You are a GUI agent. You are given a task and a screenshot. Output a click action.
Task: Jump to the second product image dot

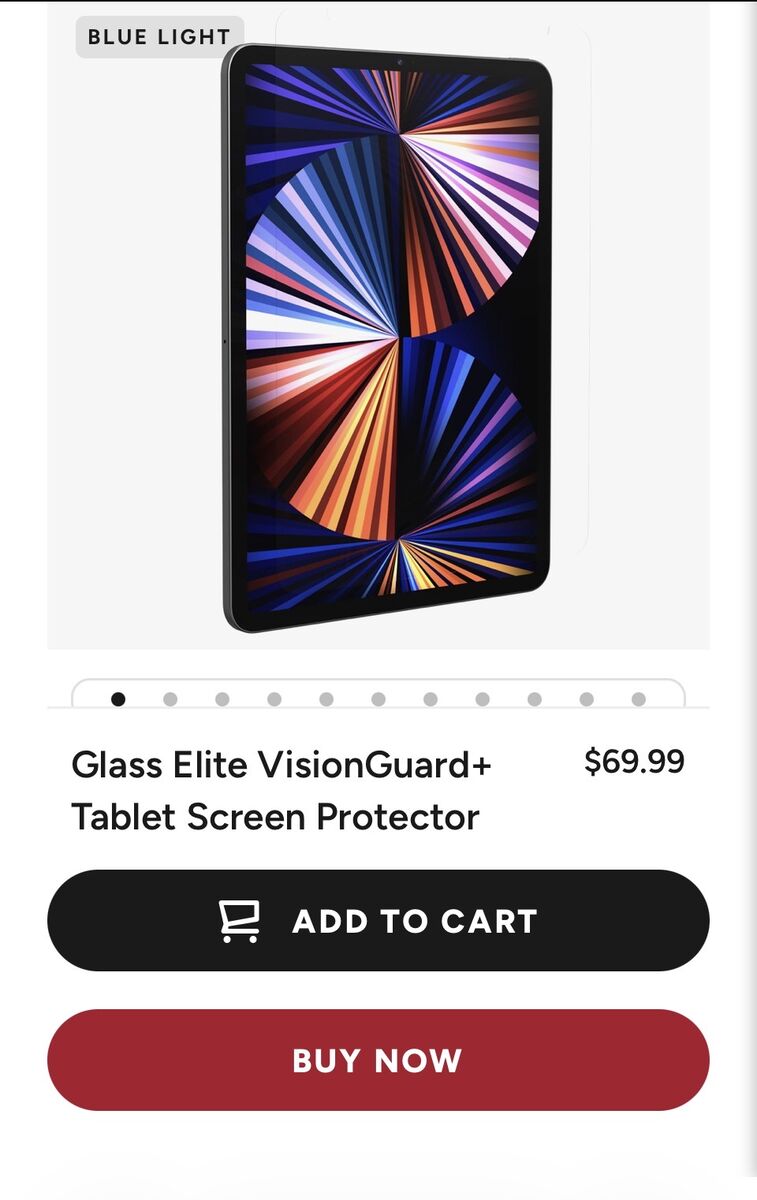coord(170,699)
